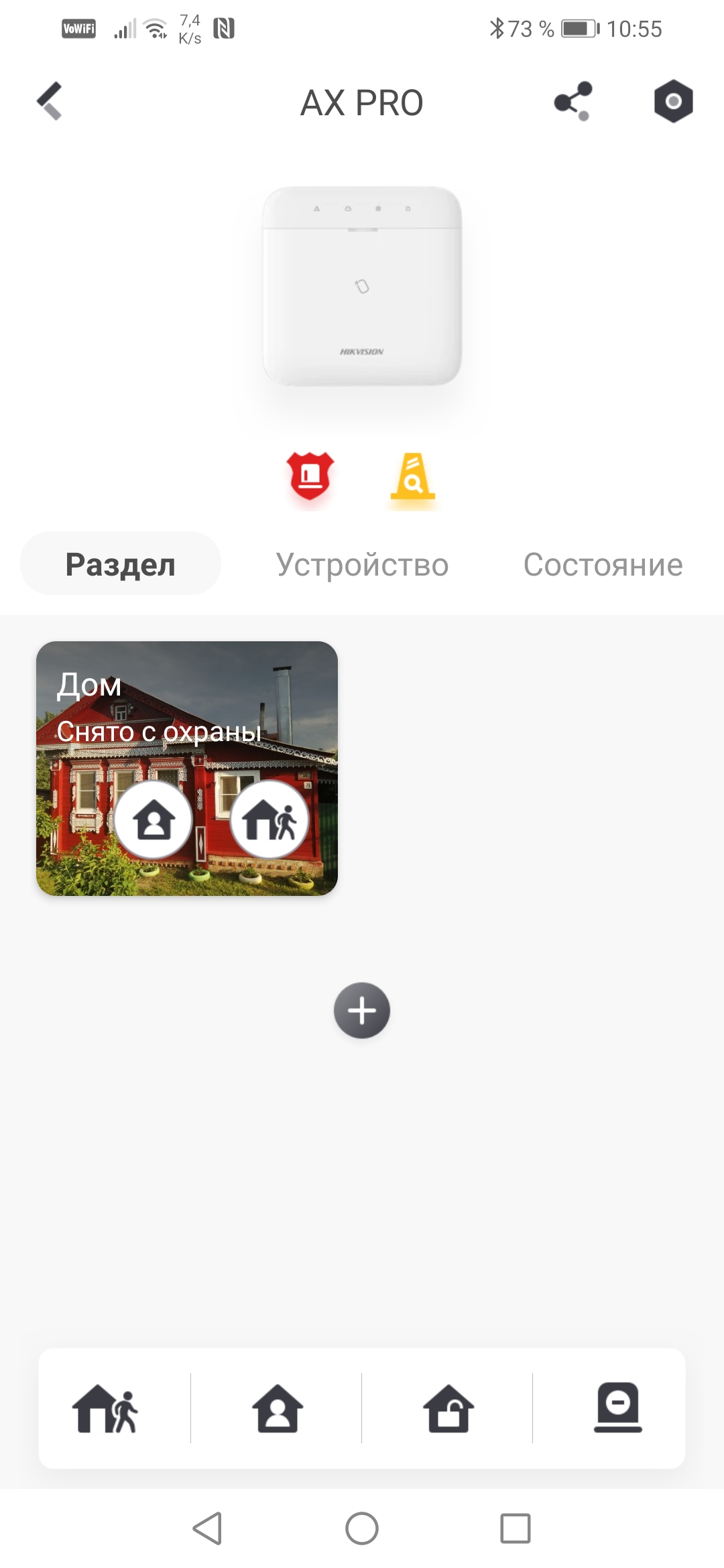Share the AX PRO device
The width and height of the screenshot is (724, 1568).
tap(573, 102)
